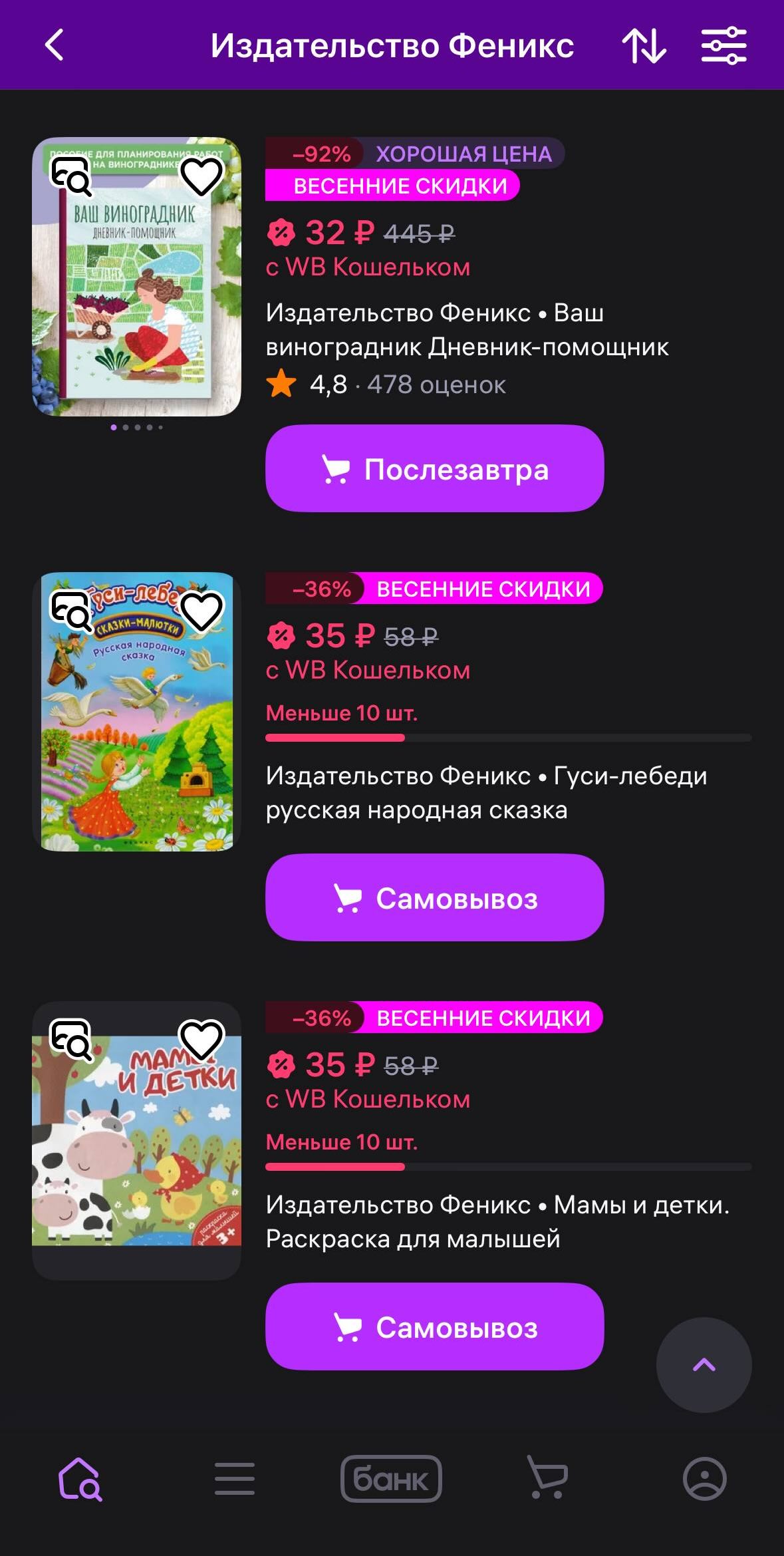Open the shopping cart tab
Screen dimensions: 784x1556
pos(547,1479)
